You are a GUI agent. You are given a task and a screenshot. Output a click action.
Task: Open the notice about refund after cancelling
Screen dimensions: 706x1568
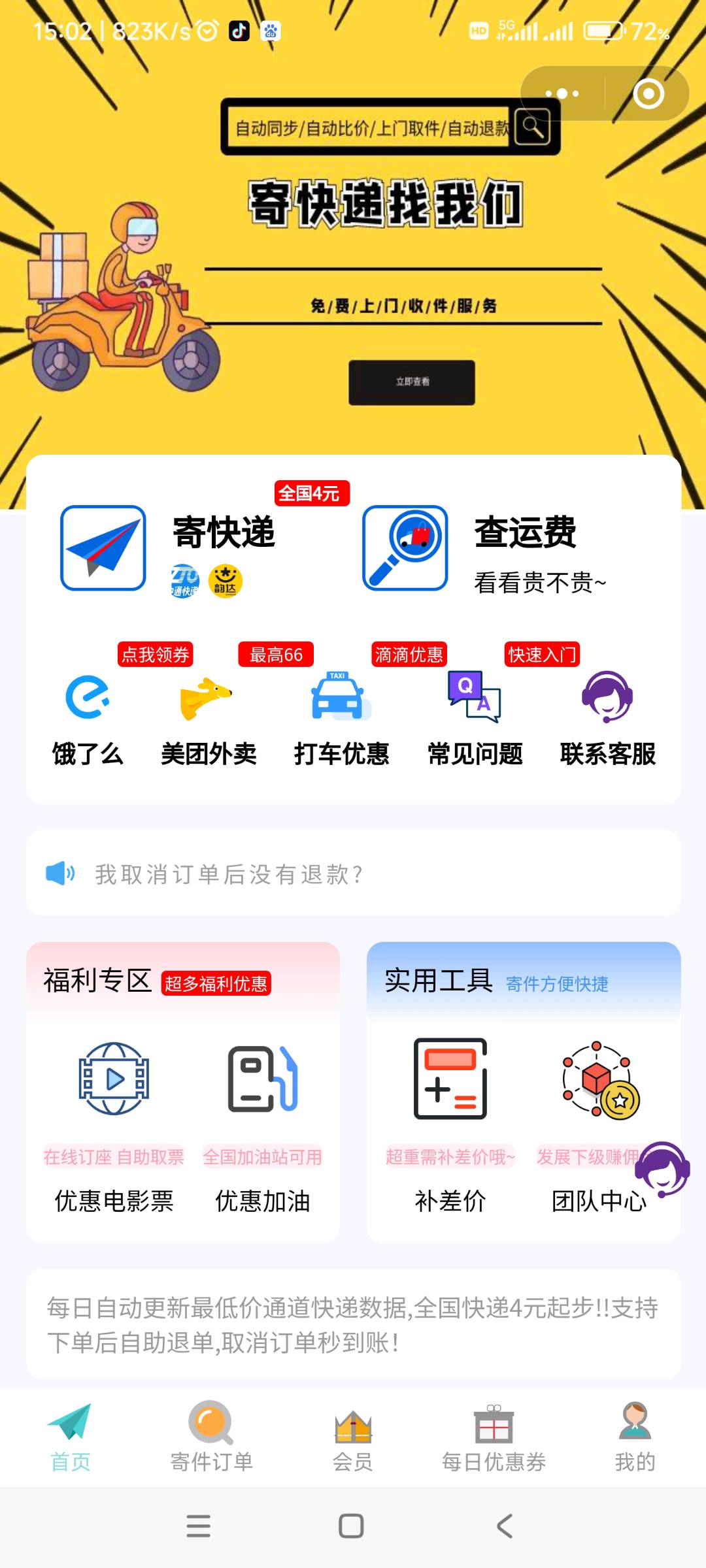[229, 874]
